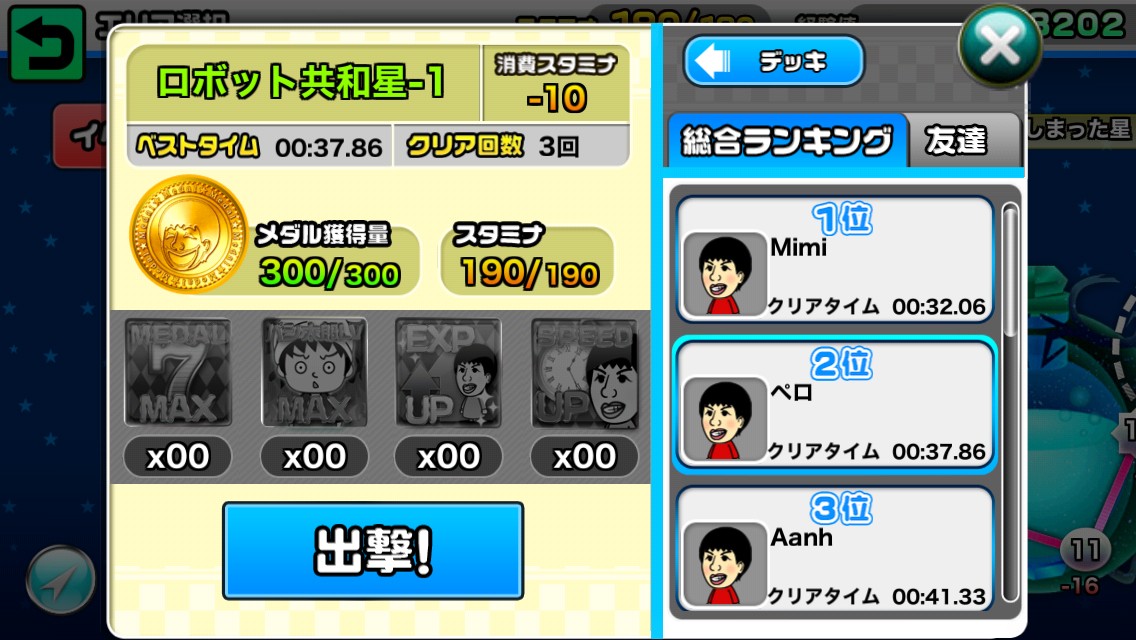The width and height of the screenshot is (1136, 640).
Task: Go back with the green arrow
Action: 47,43
